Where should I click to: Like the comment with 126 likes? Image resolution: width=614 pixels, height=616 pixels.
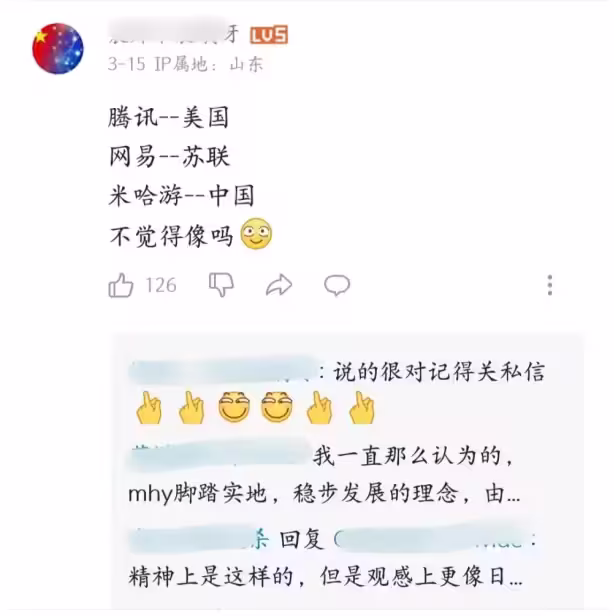point(121,285)
